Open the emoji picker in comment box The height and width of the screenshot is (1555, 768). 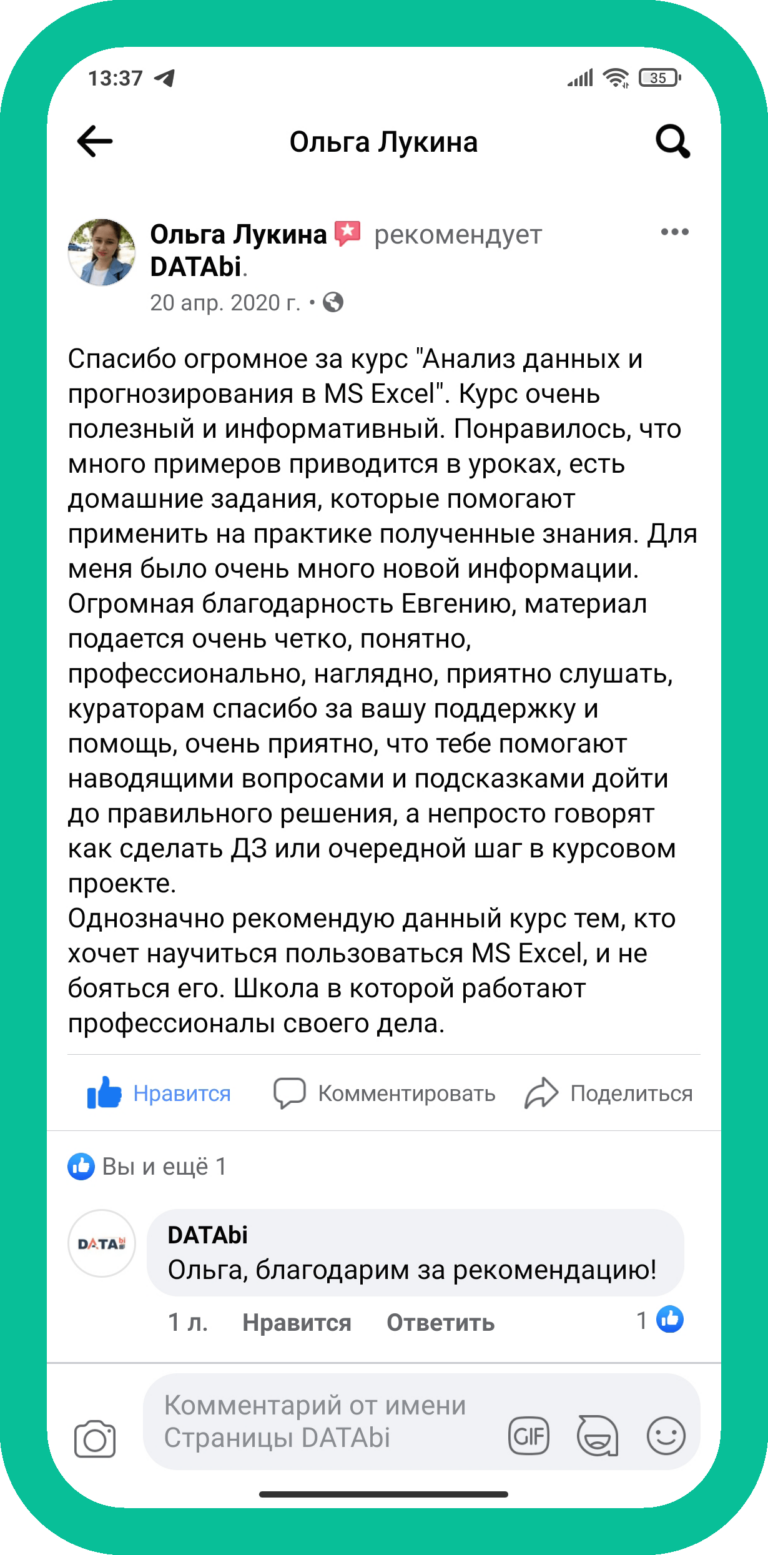665,1436
